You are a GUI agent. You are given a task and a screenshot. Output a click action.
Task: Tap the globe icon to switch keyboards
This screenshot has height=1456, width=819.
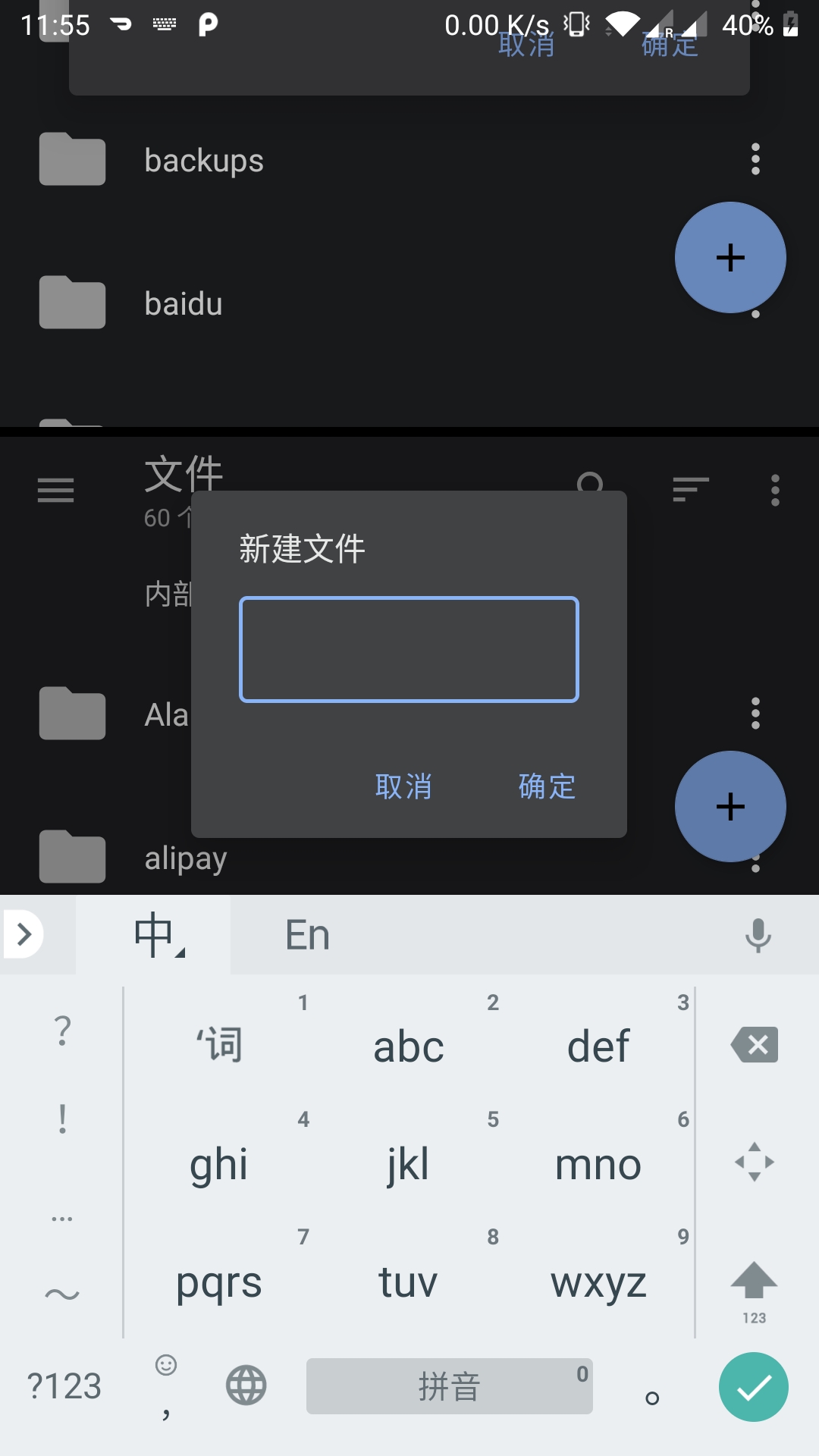tap(246, 1387)
